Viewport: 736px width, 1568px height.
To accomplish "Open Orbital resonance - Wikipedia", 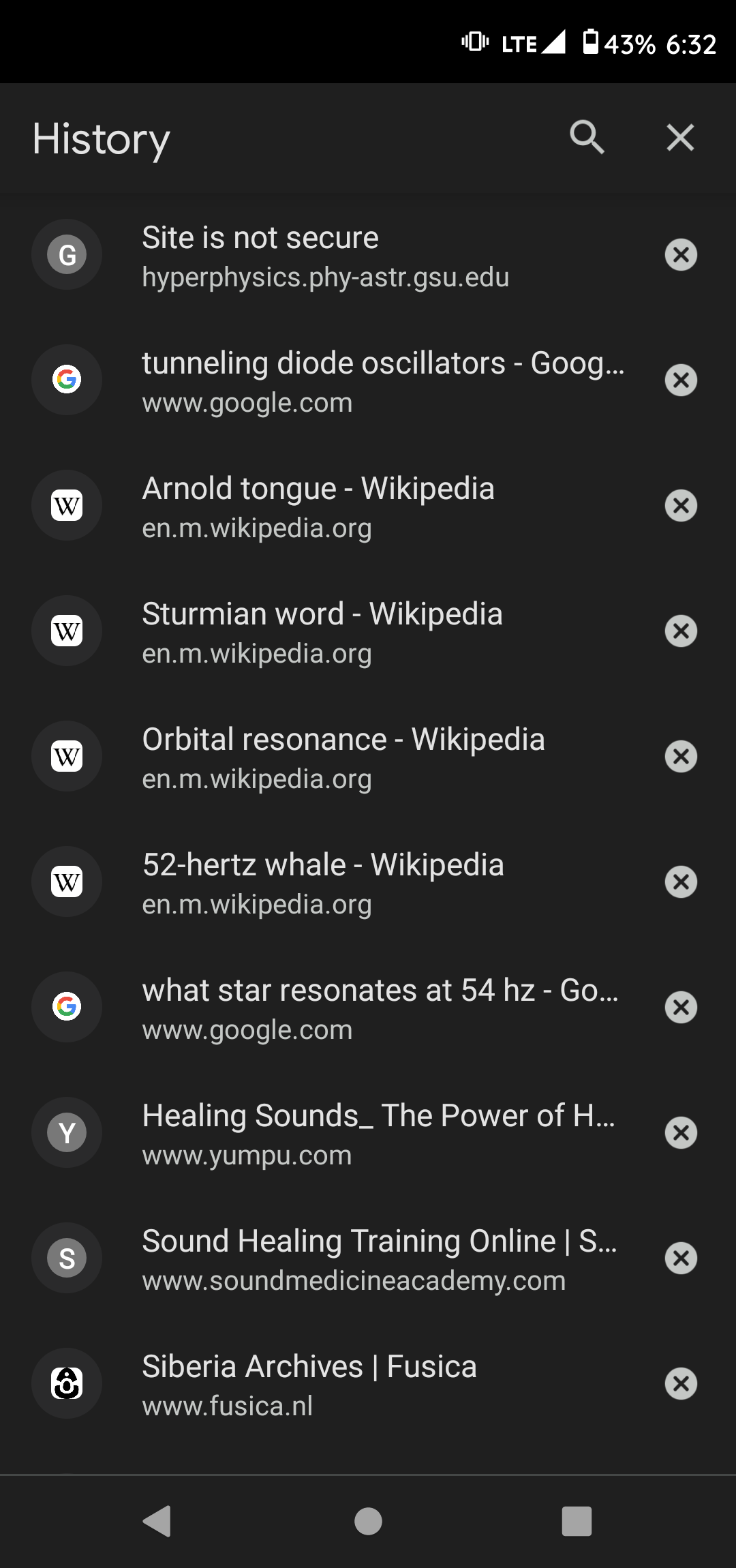I will coord(343,756).
